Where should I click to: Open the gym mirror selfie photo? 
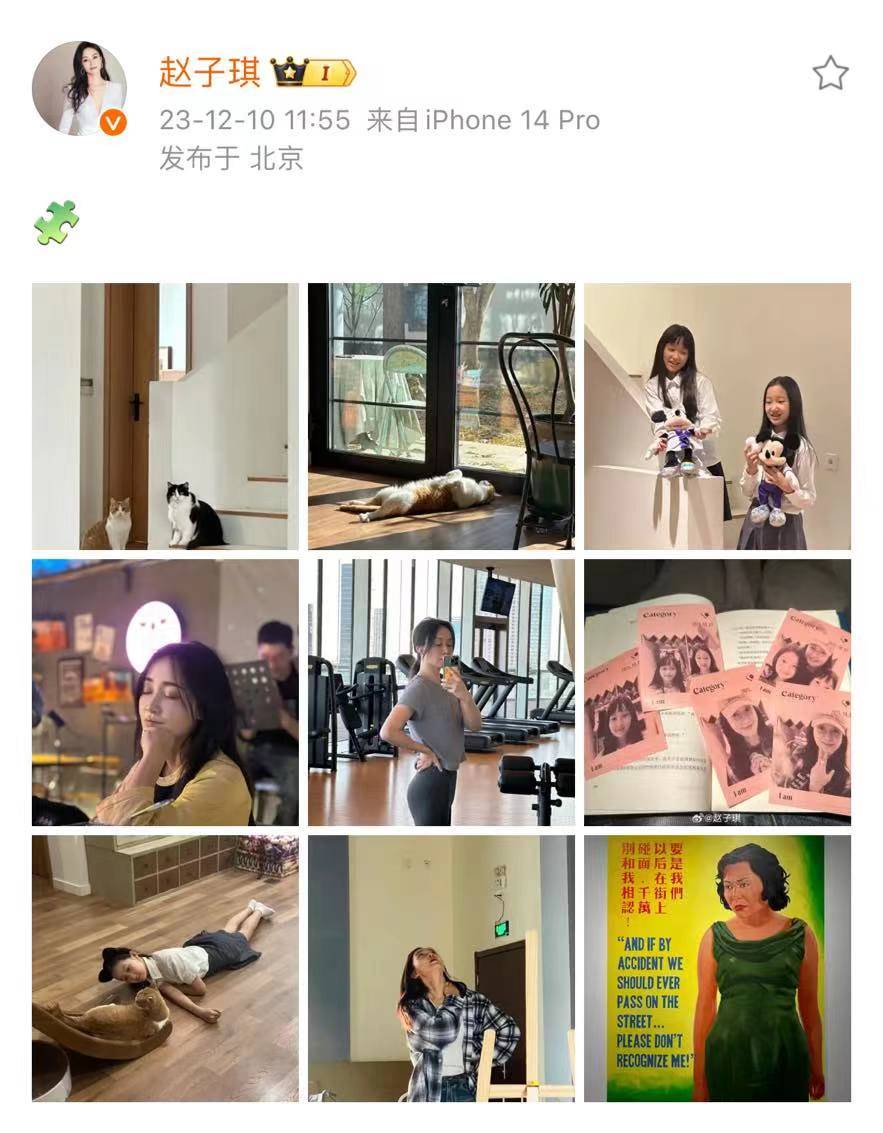pyautogui.click(x=441, y=692)
